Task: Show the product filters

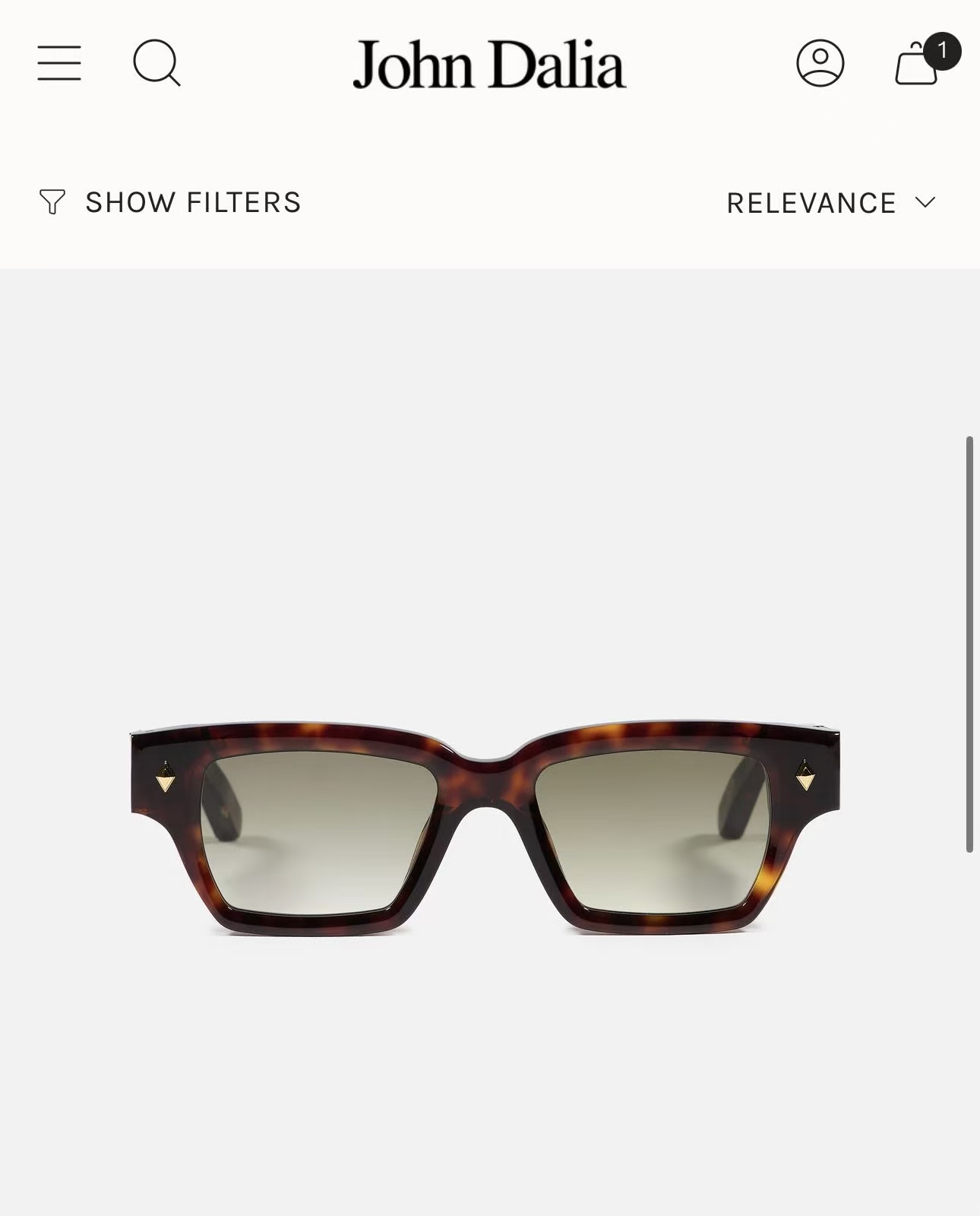Action: [170, 203]
